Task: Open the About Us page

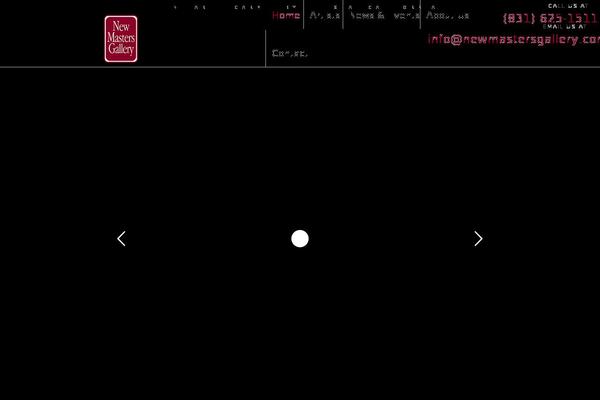Action: click(x=447, y=16)
